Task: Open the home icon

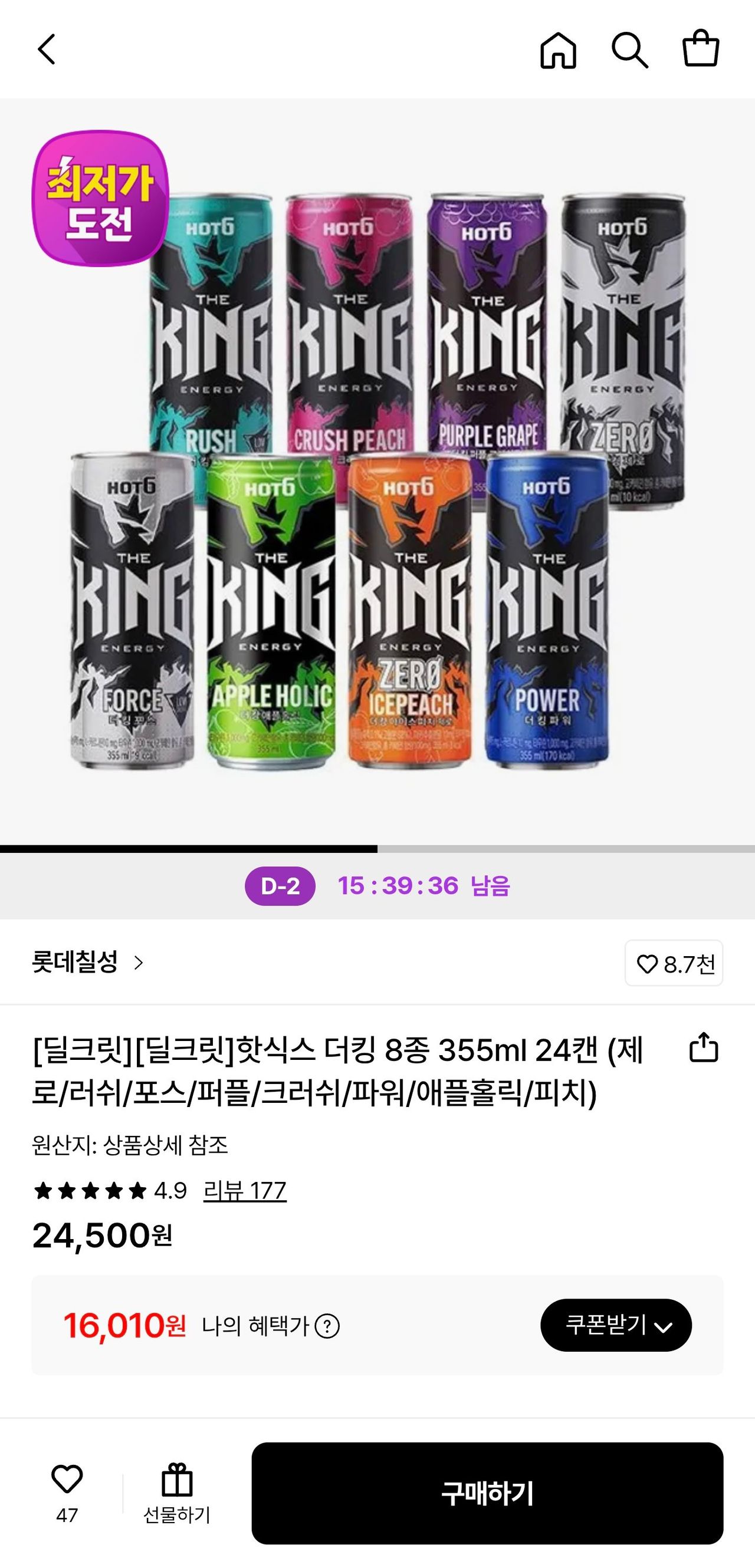Action: click(x=558, y=50)
